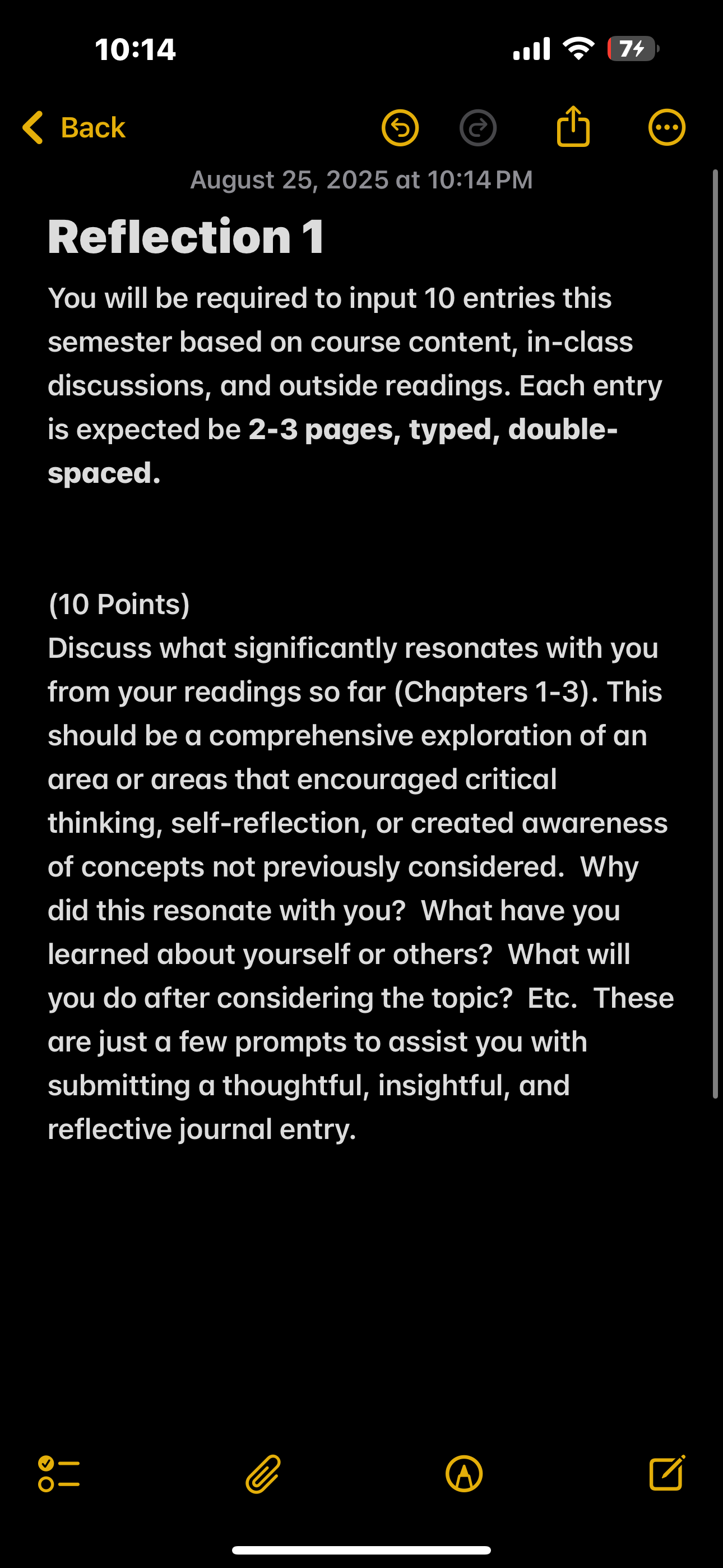
Task: Go back to the notes list
Action: coord(73,128)
